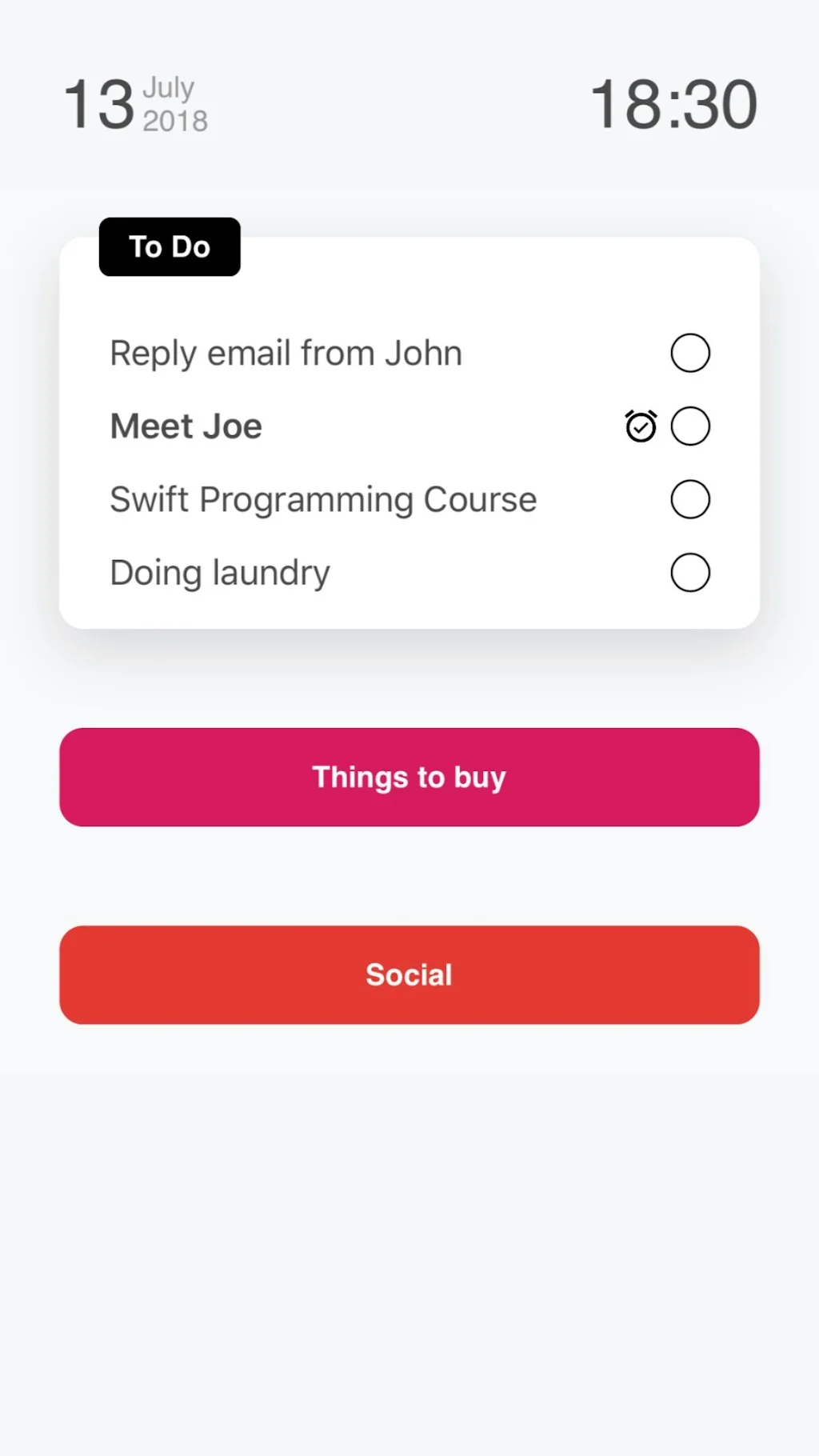Click the alarm clock icon beside Meet Joe

tap(640, 426)
